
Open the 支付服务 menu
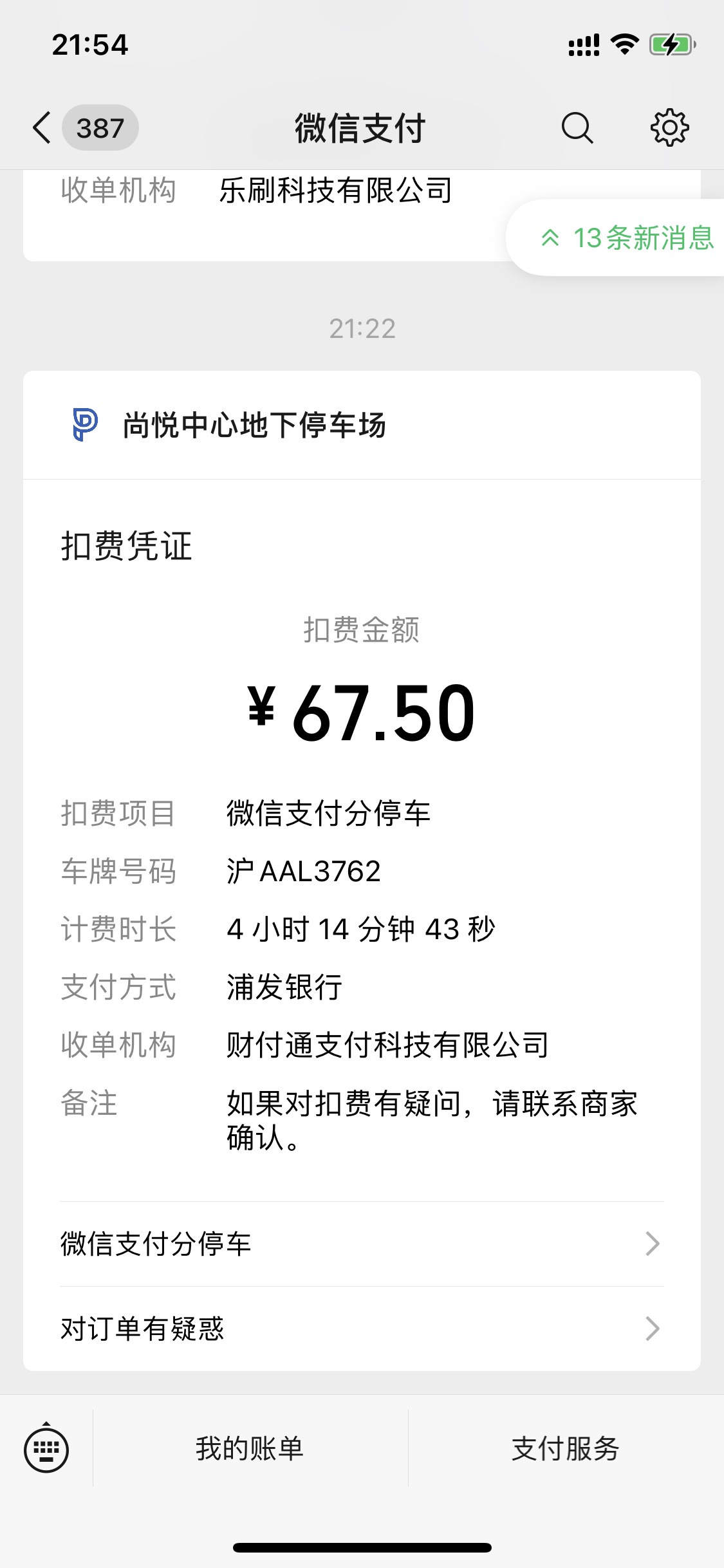tap(566, 1448)
